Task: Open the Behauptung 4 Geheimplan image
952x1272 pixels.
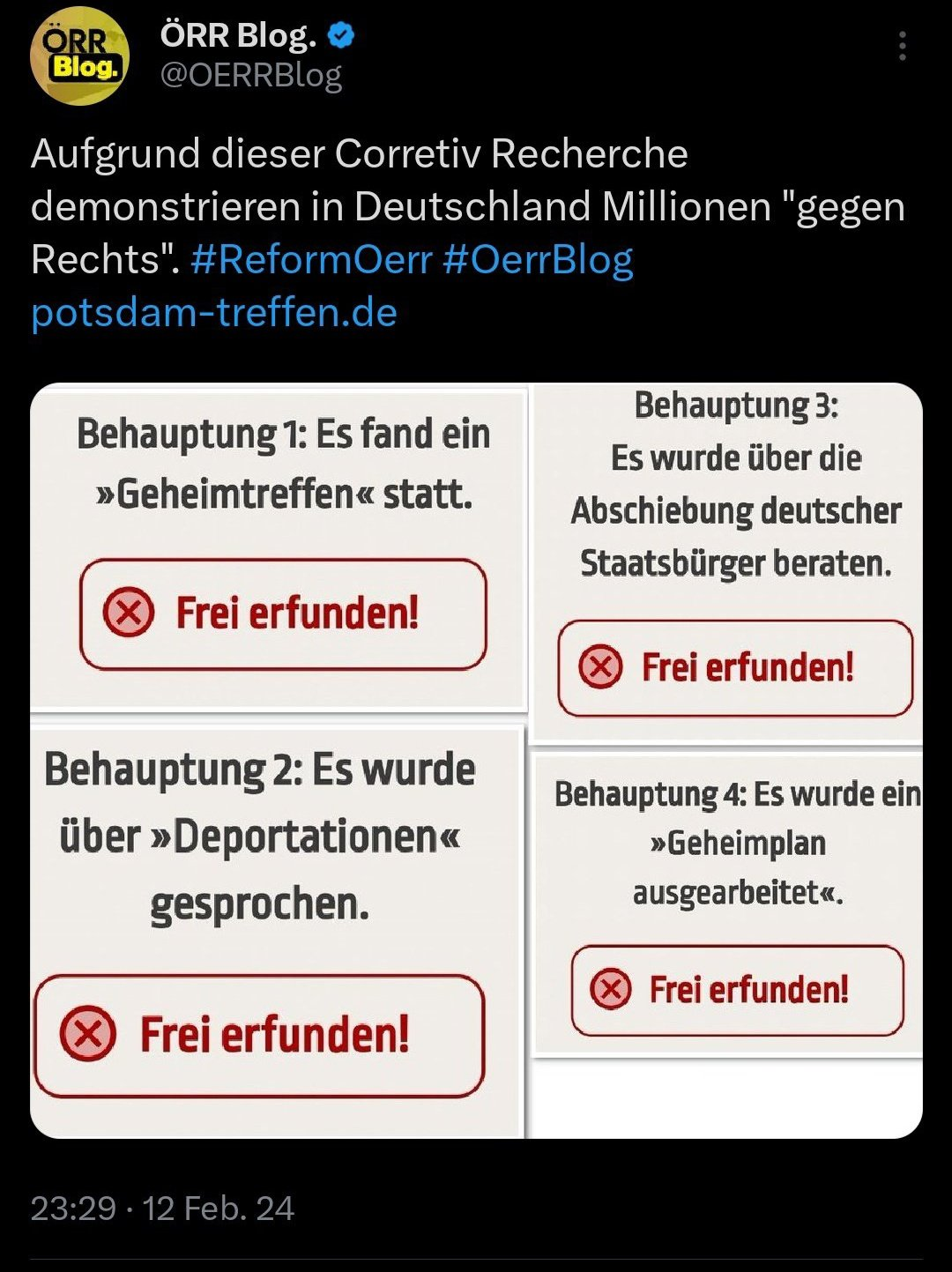Action: click(x=728, y=904)
